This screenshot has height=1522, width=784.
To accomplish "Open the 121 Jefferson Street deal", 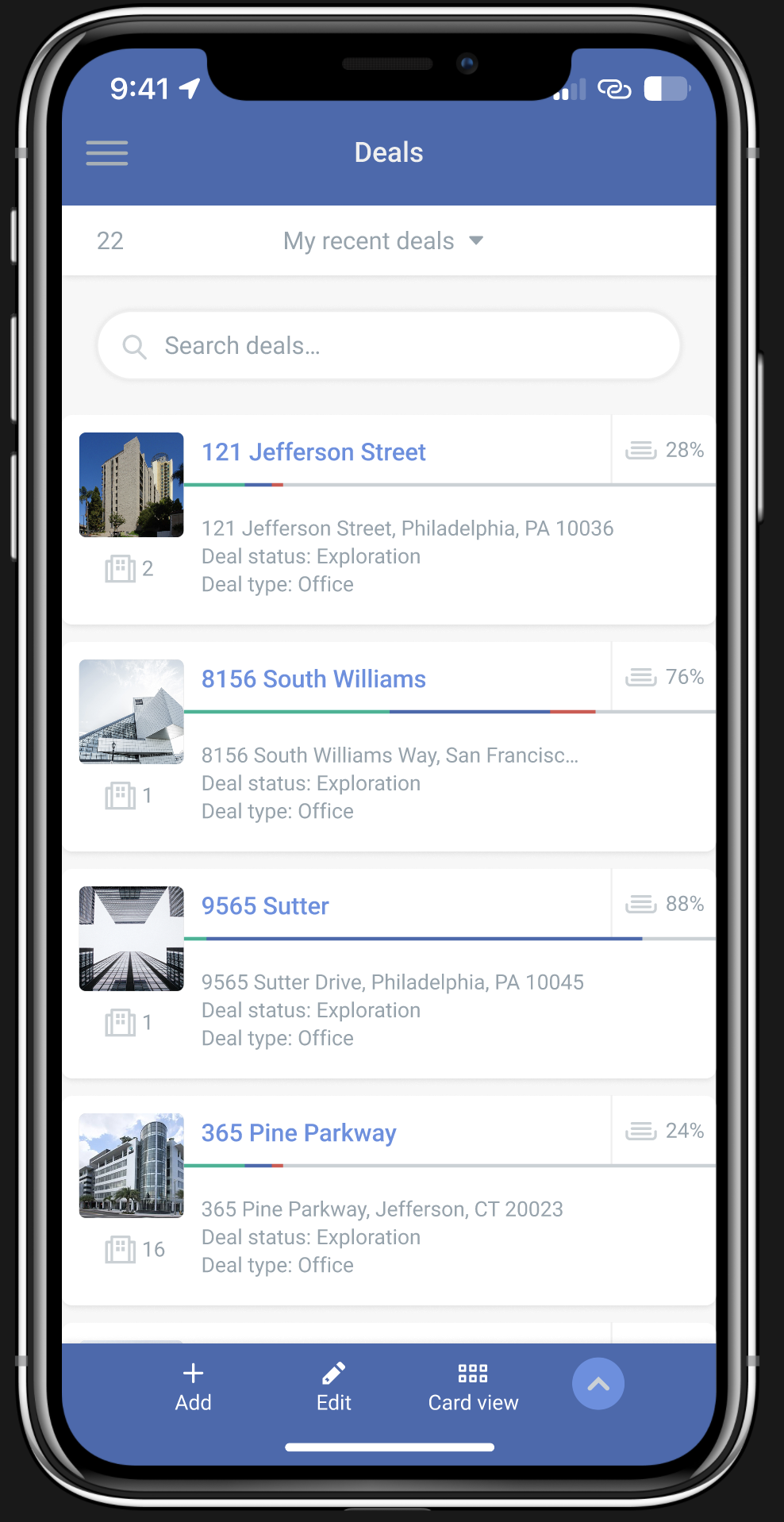I will tap(313, 452).
